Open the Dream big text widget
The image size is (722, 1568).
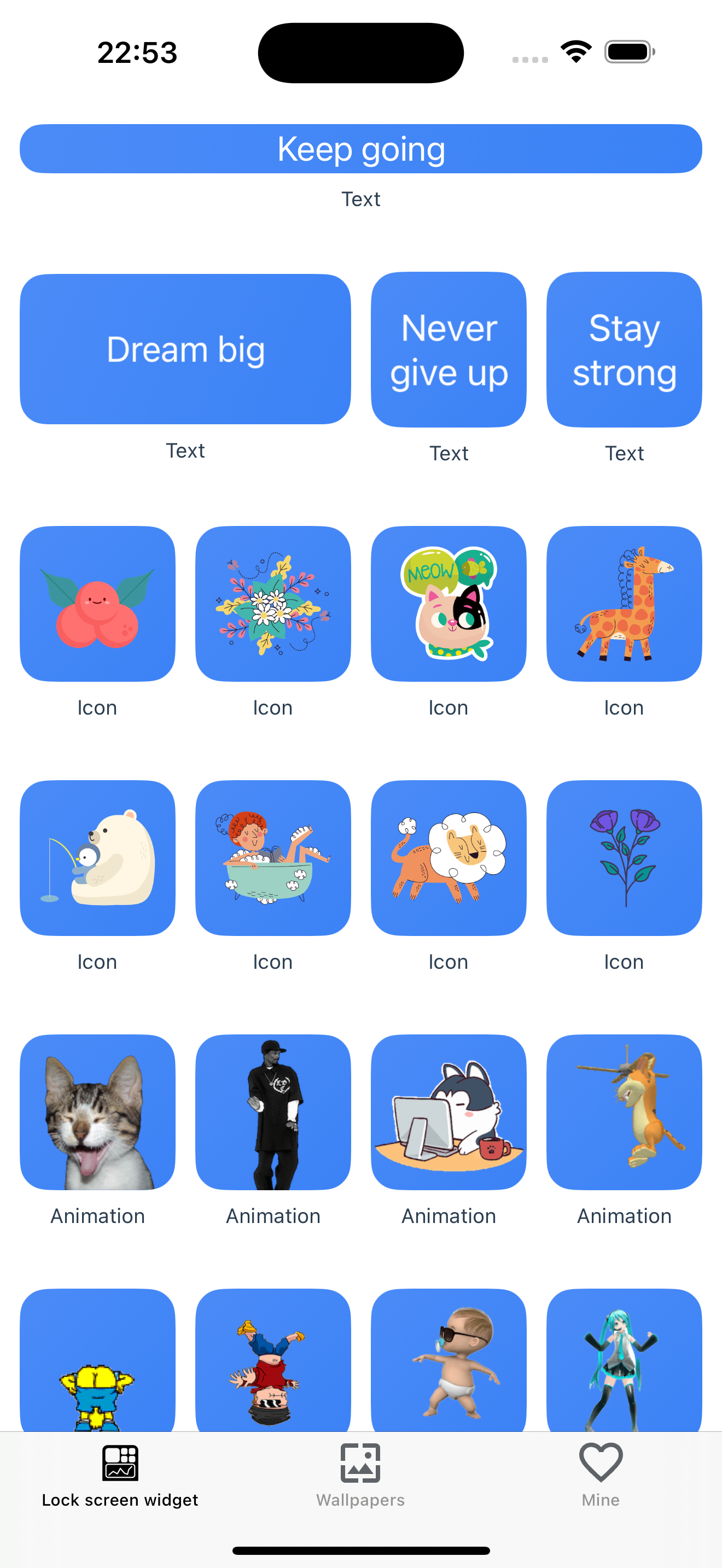point(185,349)
